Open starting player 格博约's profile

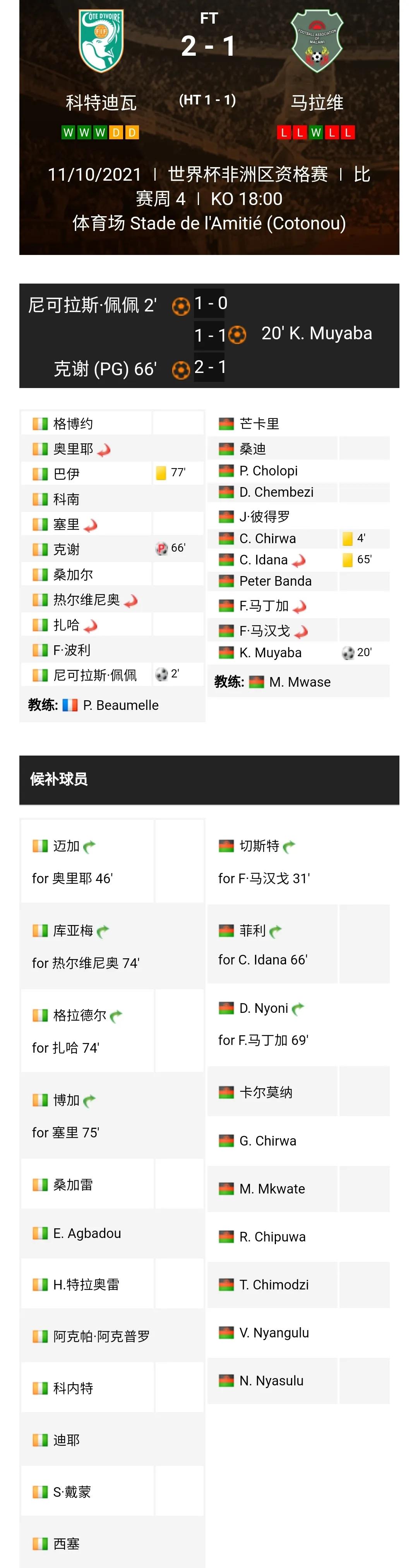[x=73, y=424]
